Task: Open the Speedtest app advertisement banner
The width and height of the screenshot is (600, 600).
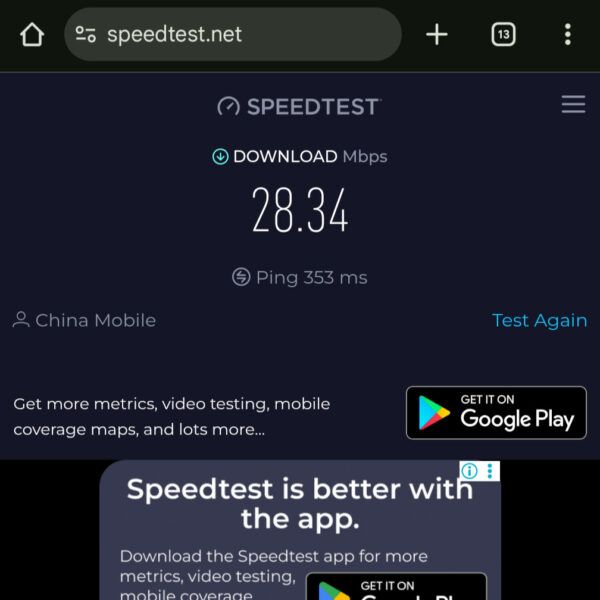Action: pyautogui.click(x=300, y=530)
